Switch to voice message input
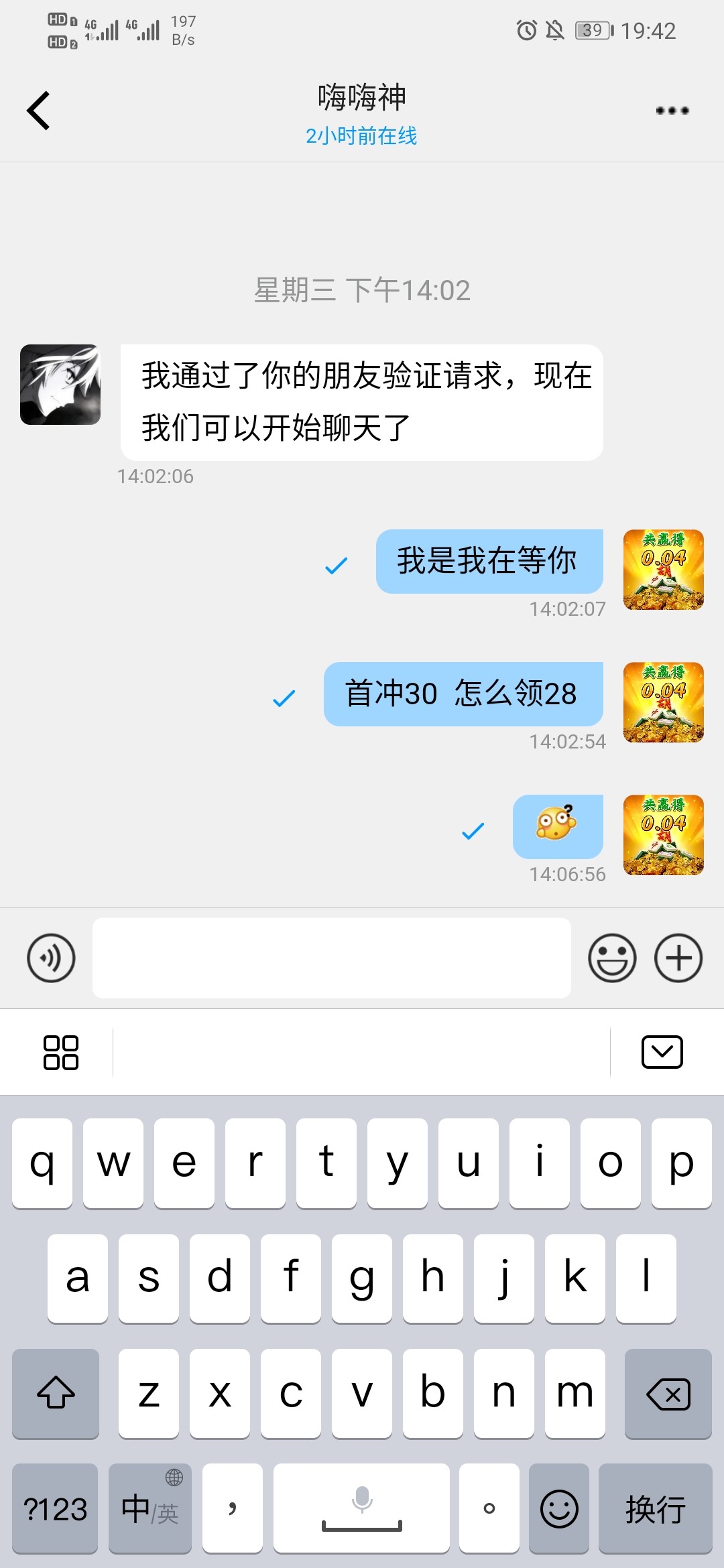724x1568 pixels. coord(51,958)
